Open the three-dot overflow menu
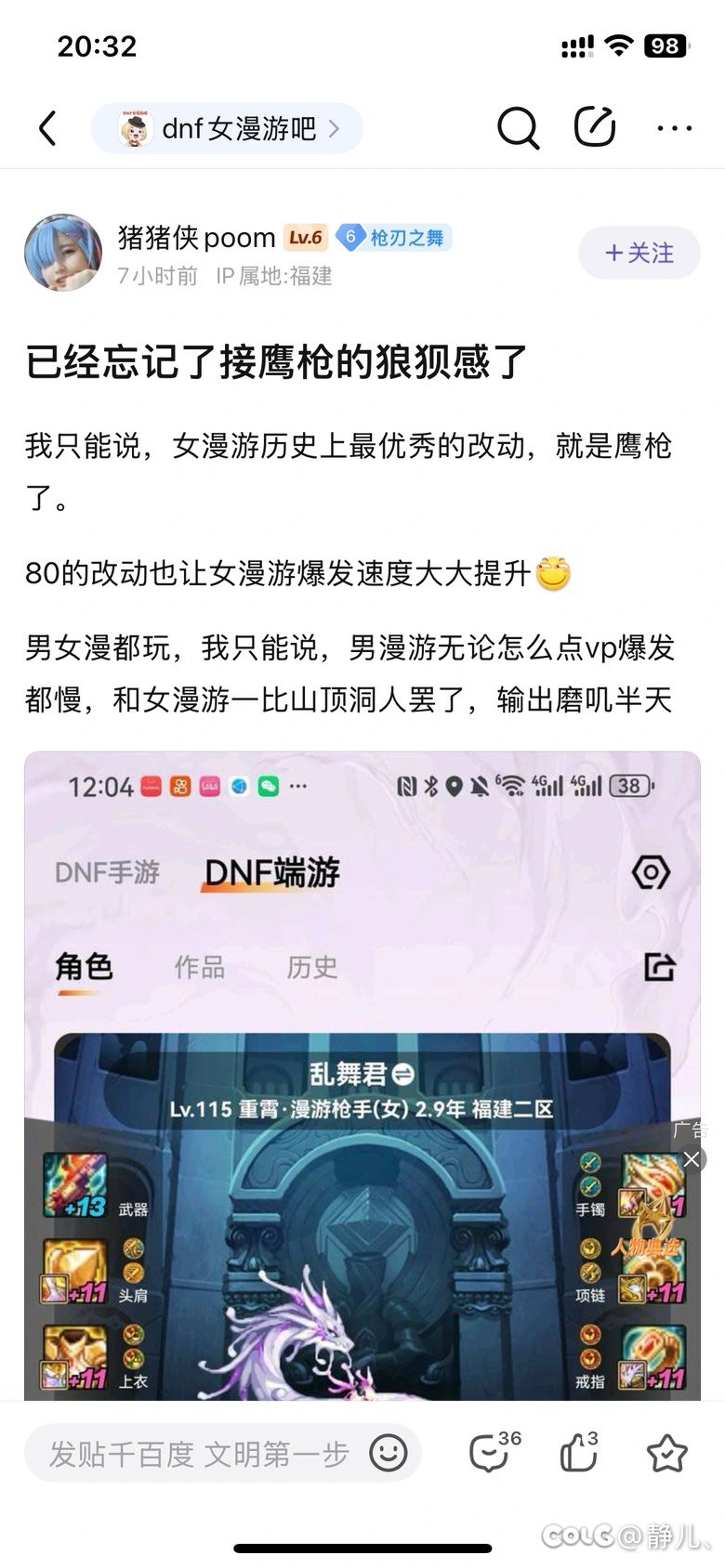Image resolution: width=725 pixels, height=1568 pixels. pos(674,128)
